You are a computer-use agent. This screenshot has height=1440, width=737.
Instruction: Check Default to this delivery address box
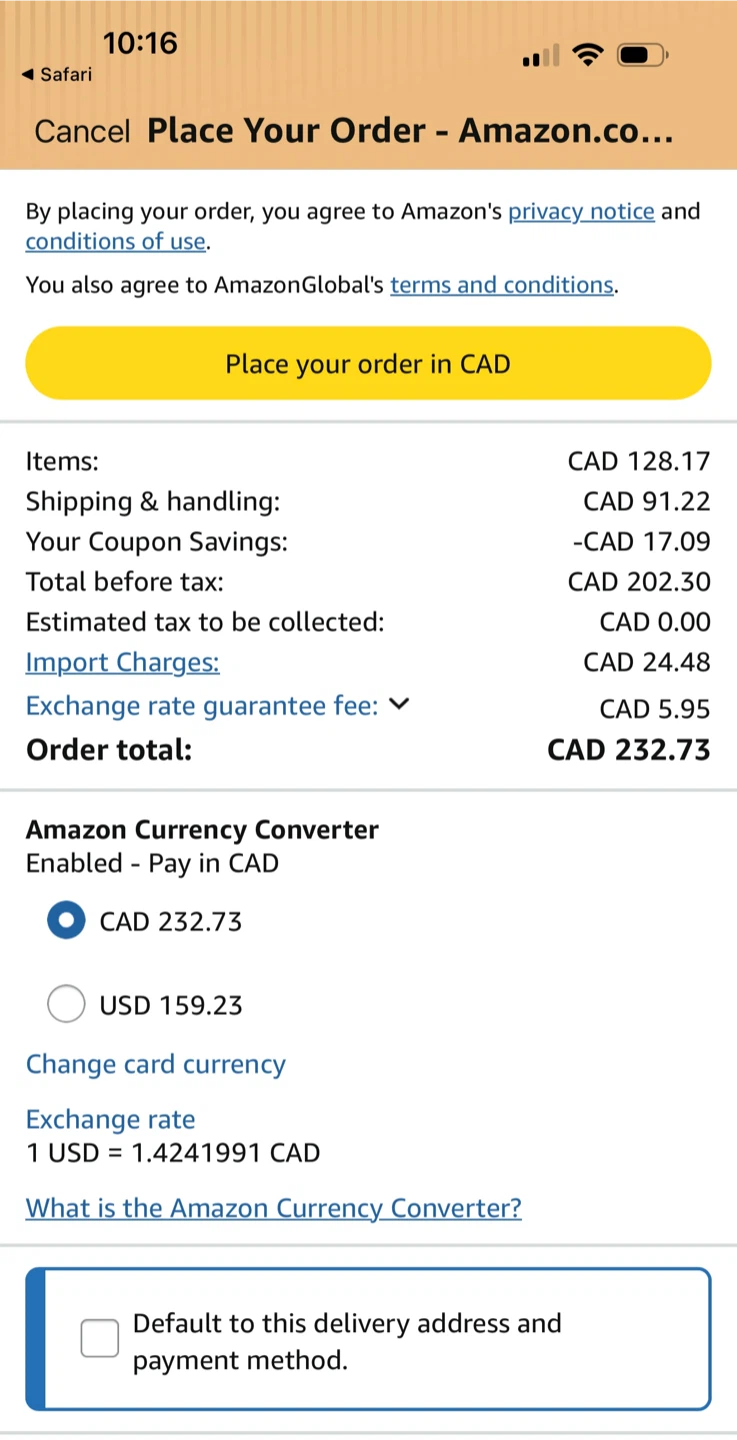point(100,1338)
